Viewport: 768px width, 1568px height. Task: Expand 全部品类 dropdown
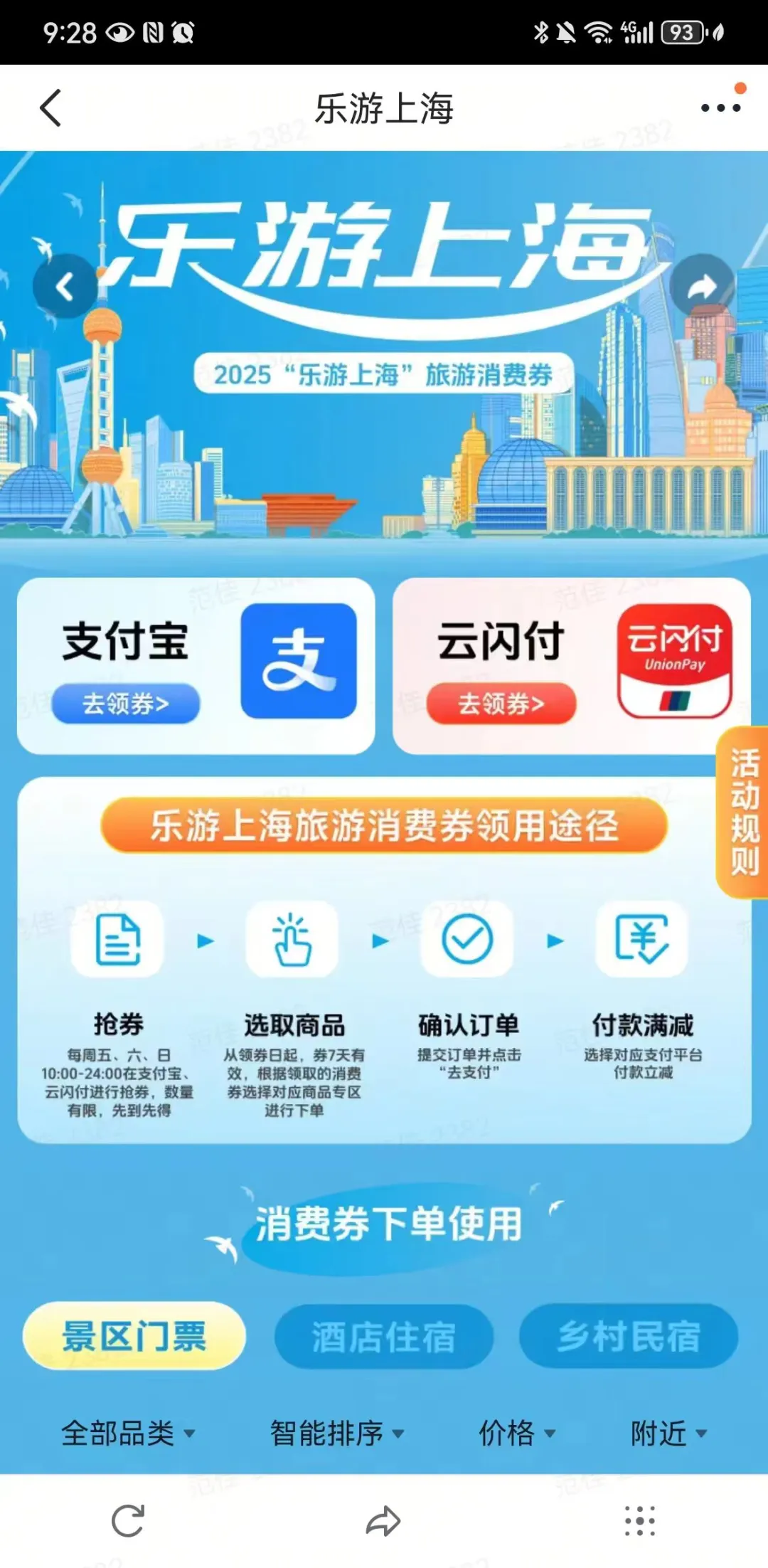coord(128,1433)
